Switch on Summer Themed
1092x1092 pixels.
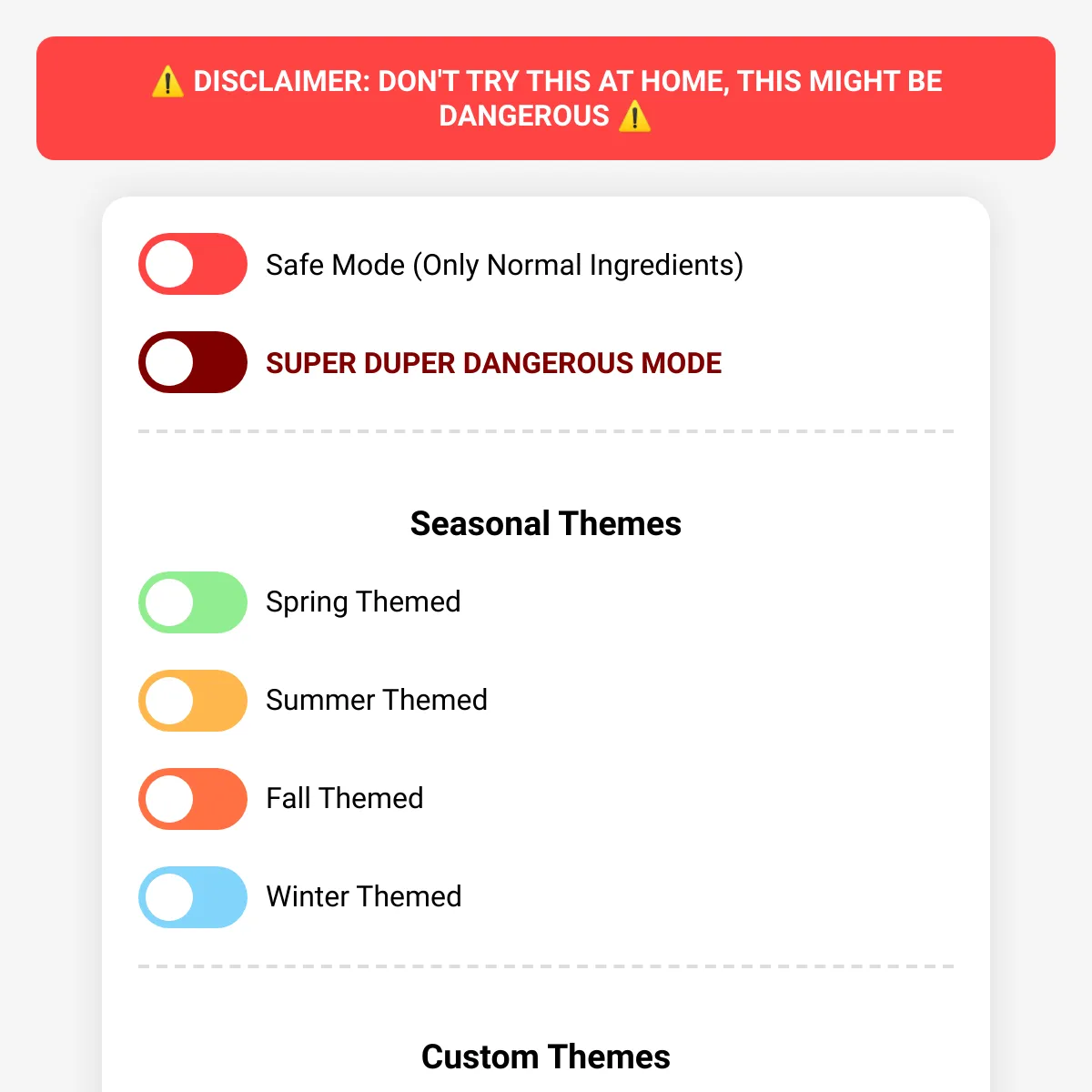(x=193, y=701)
